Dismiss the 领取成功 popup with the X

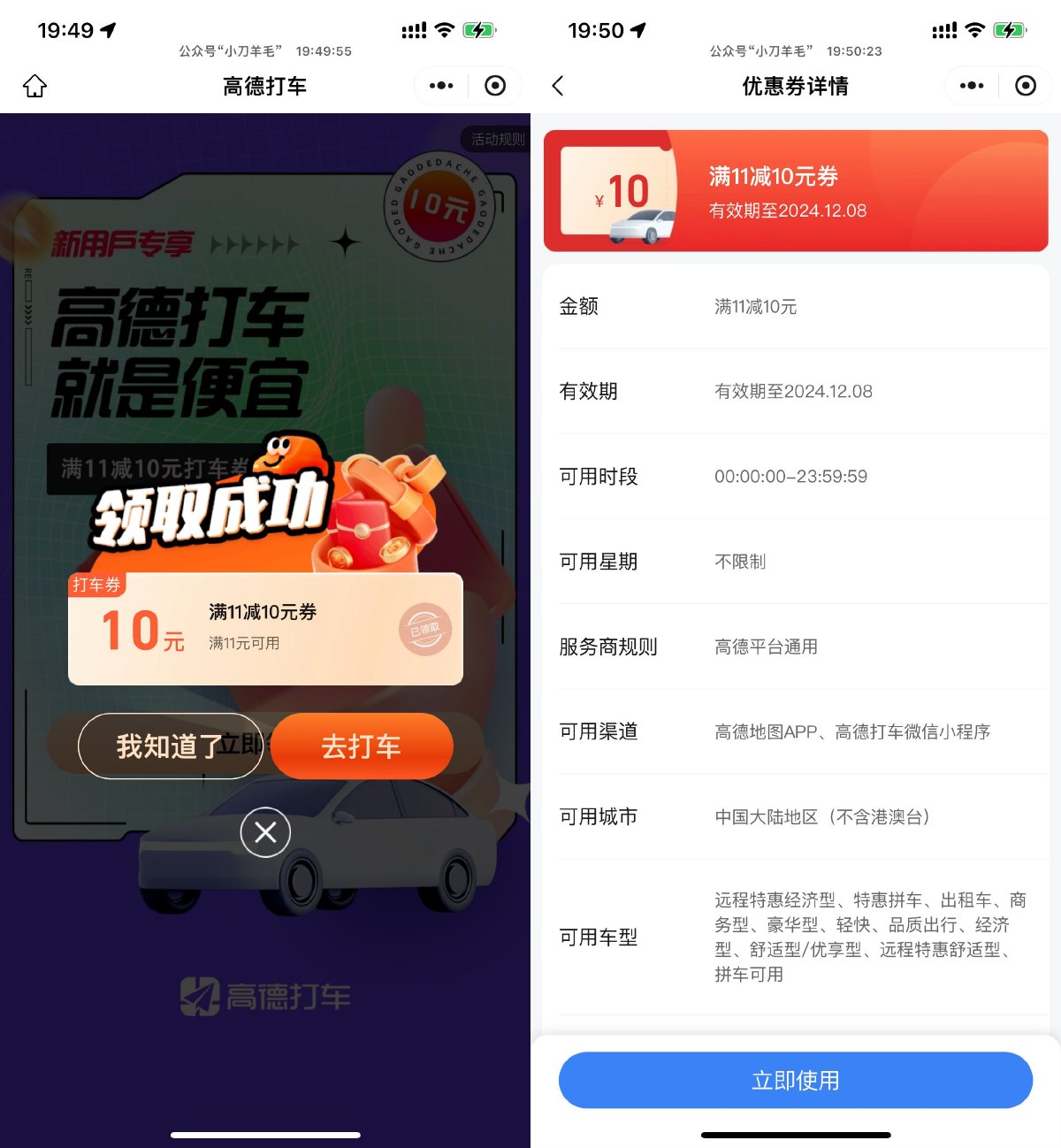(x=265, y=832)
